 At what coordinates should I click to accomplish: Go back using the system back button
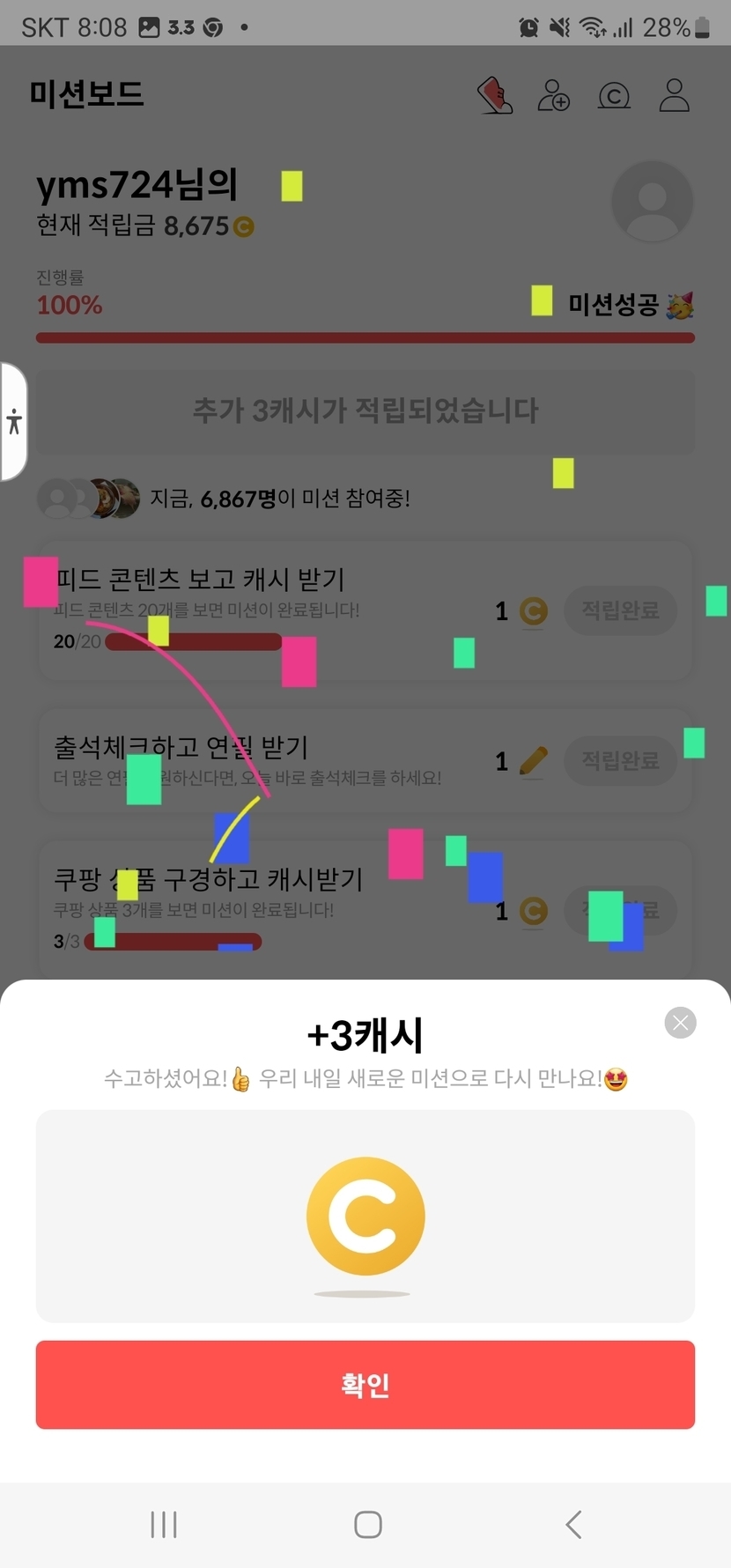(x=573, y=1524)
